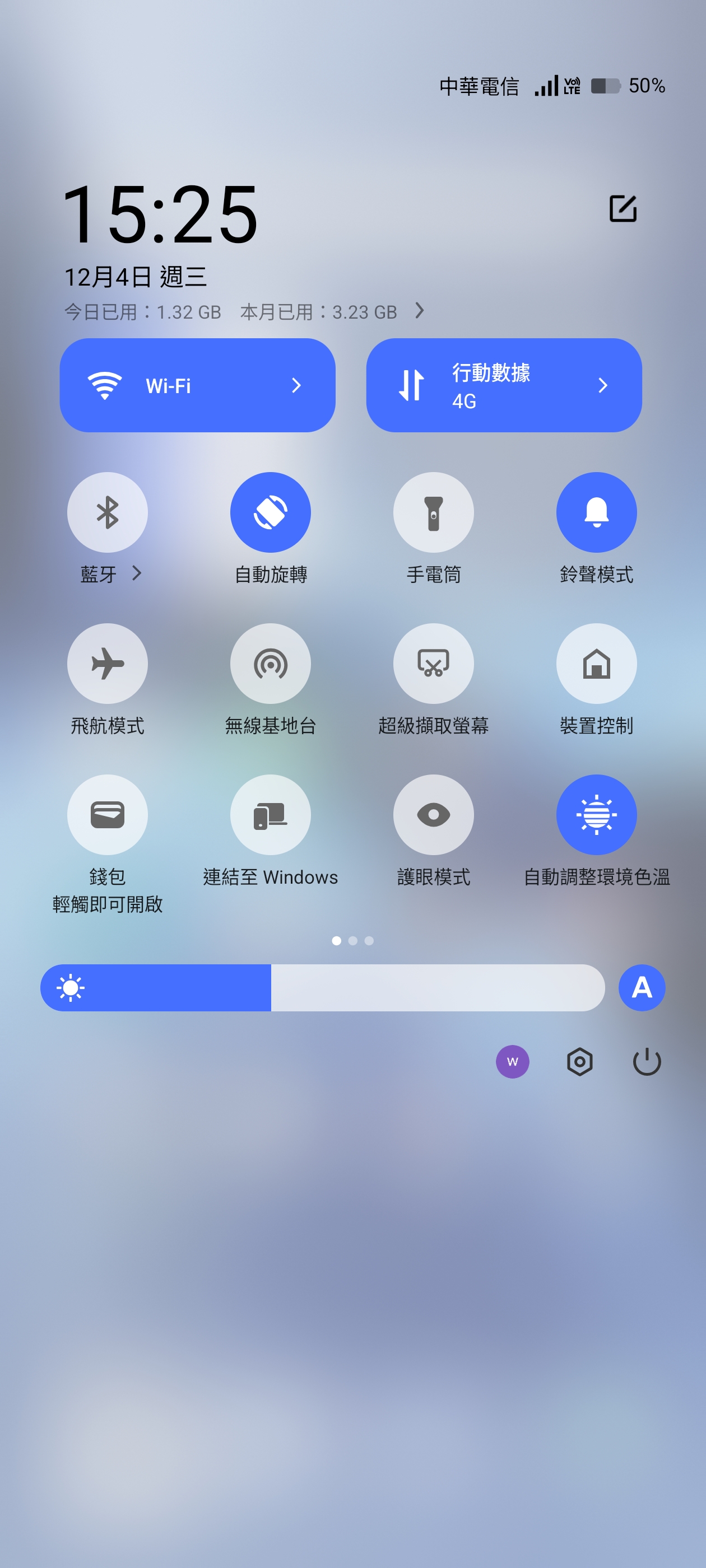Open system settings from the gear icon
The image size is (706, 1568).
tap(579, 1062)
